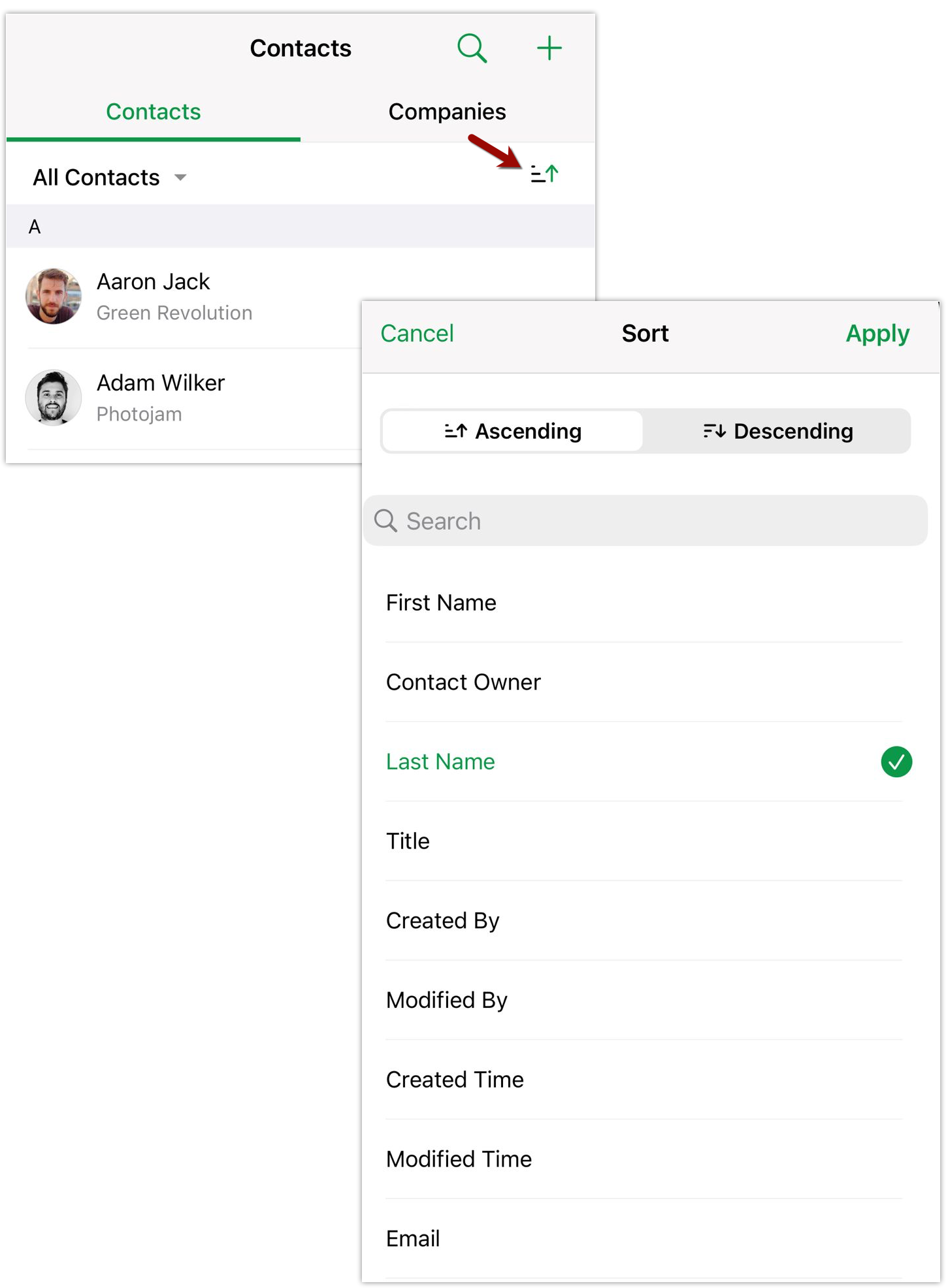
Task: Select the Contacts tab
Action: coord(153,112)
